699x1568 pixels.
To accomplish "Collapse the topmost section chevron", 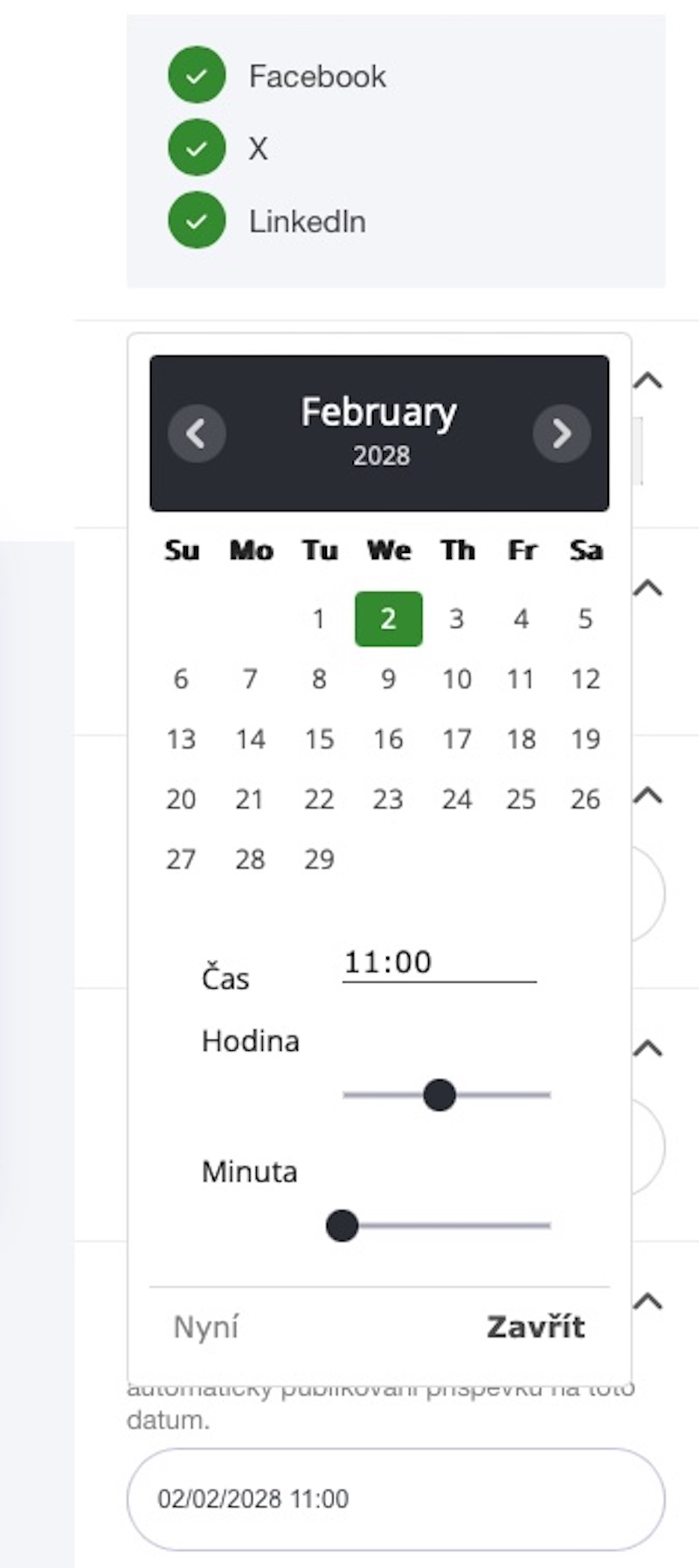I will (x=647, y=381).
